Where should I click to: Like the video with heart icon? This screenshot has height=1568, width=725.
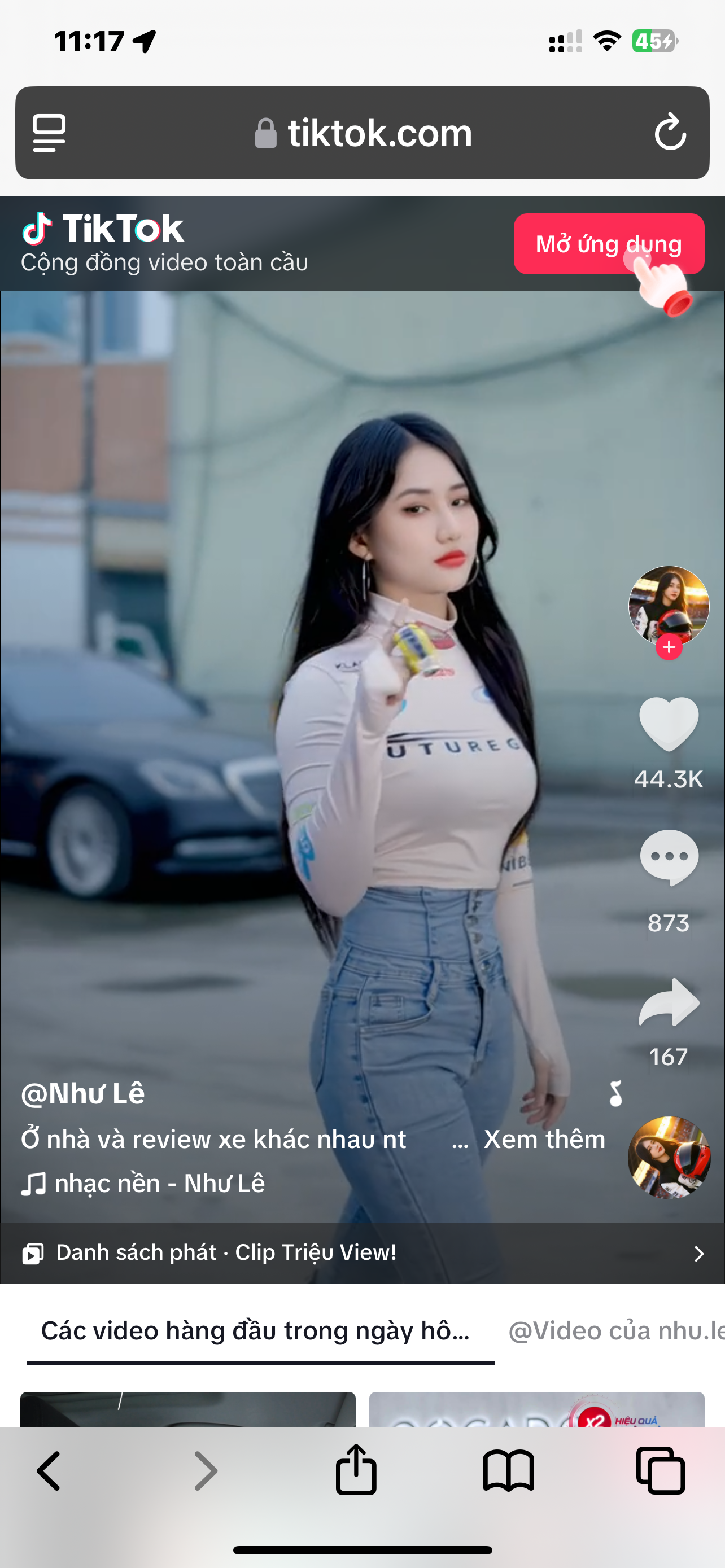(x=669, y=723)
